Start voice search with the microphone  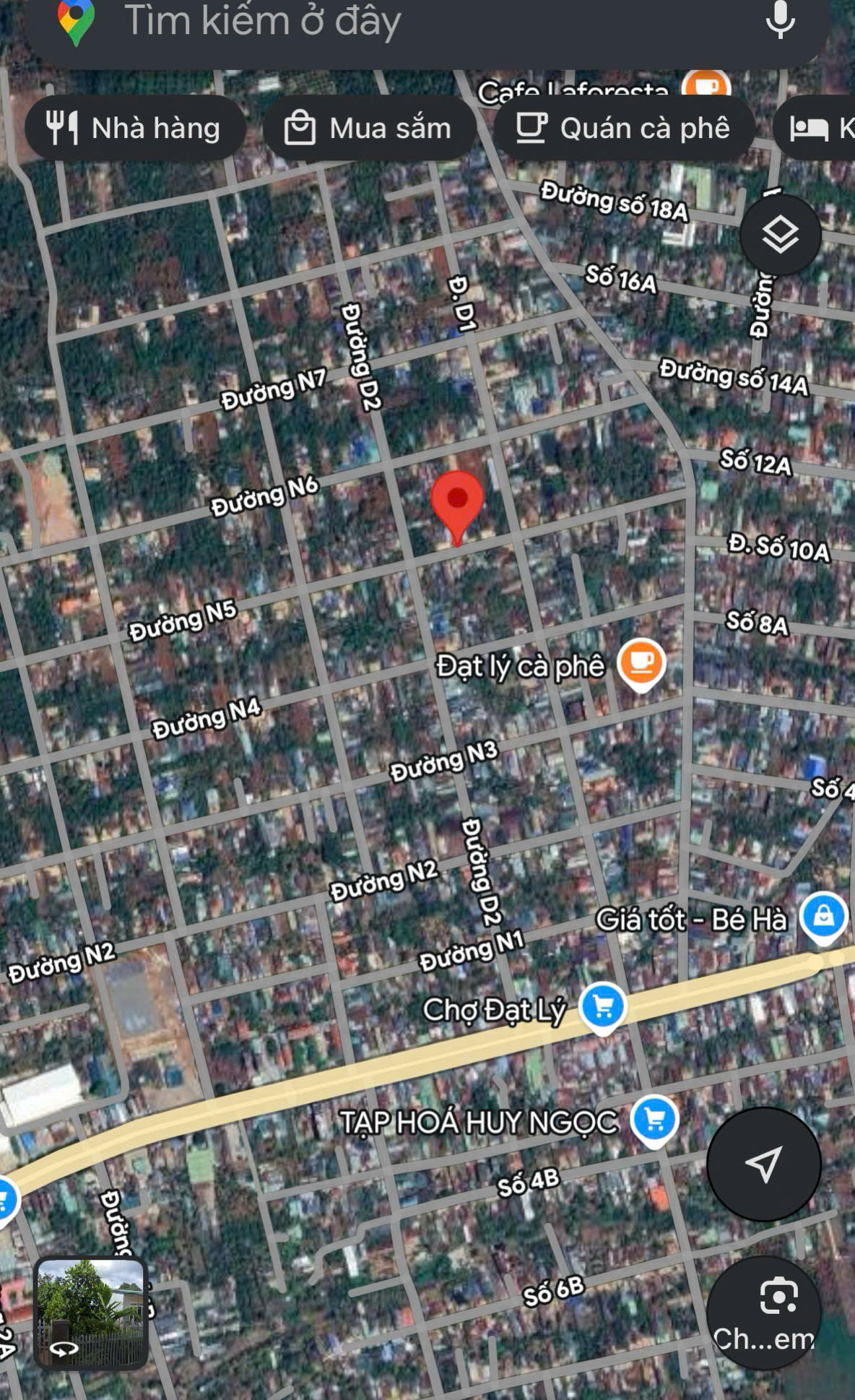[780, 20]
